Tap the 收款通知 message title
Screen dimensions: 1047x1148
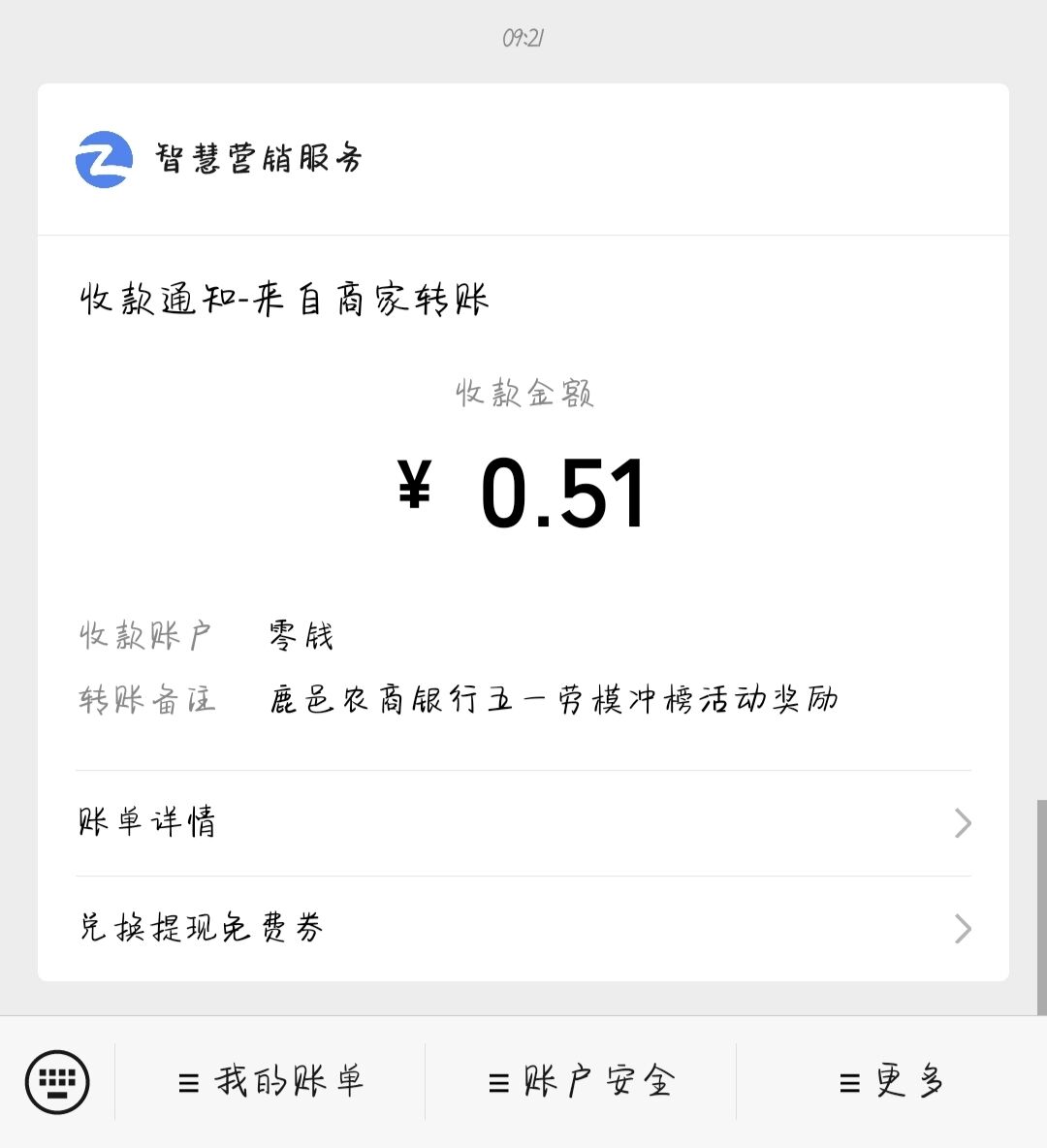coord(286,299)
